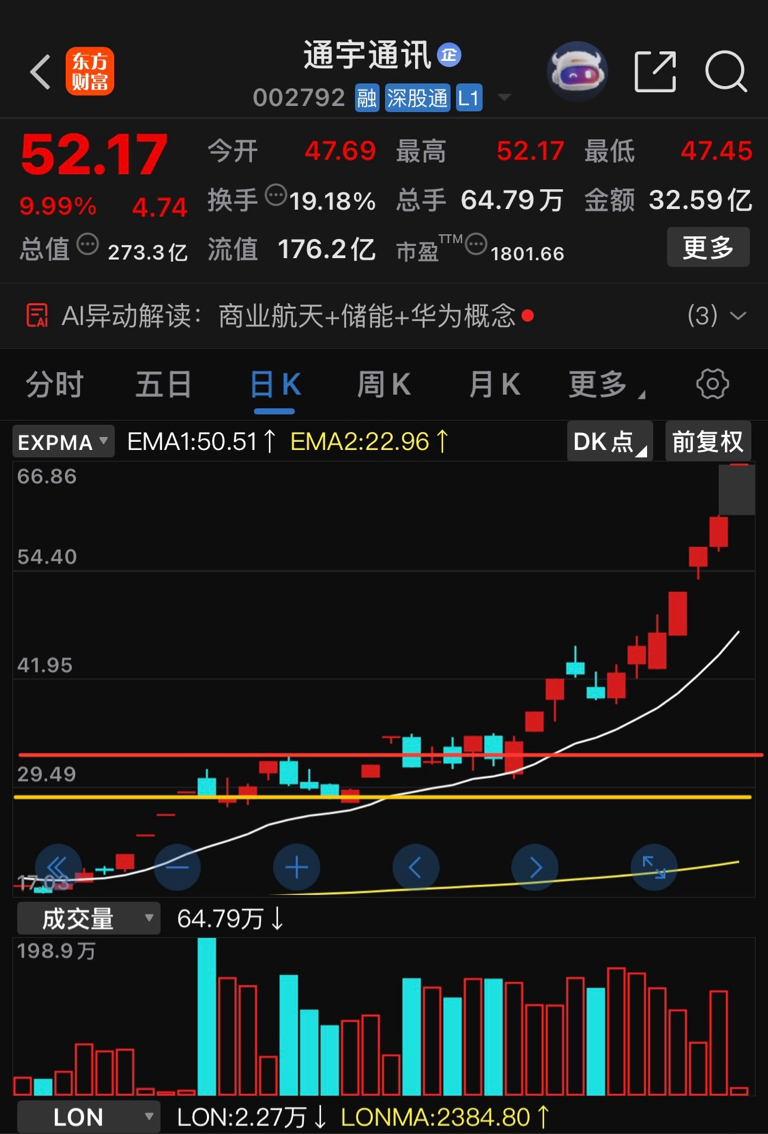Share this stock page
The height and width of the screenshot is (1134, 768).
655,72
